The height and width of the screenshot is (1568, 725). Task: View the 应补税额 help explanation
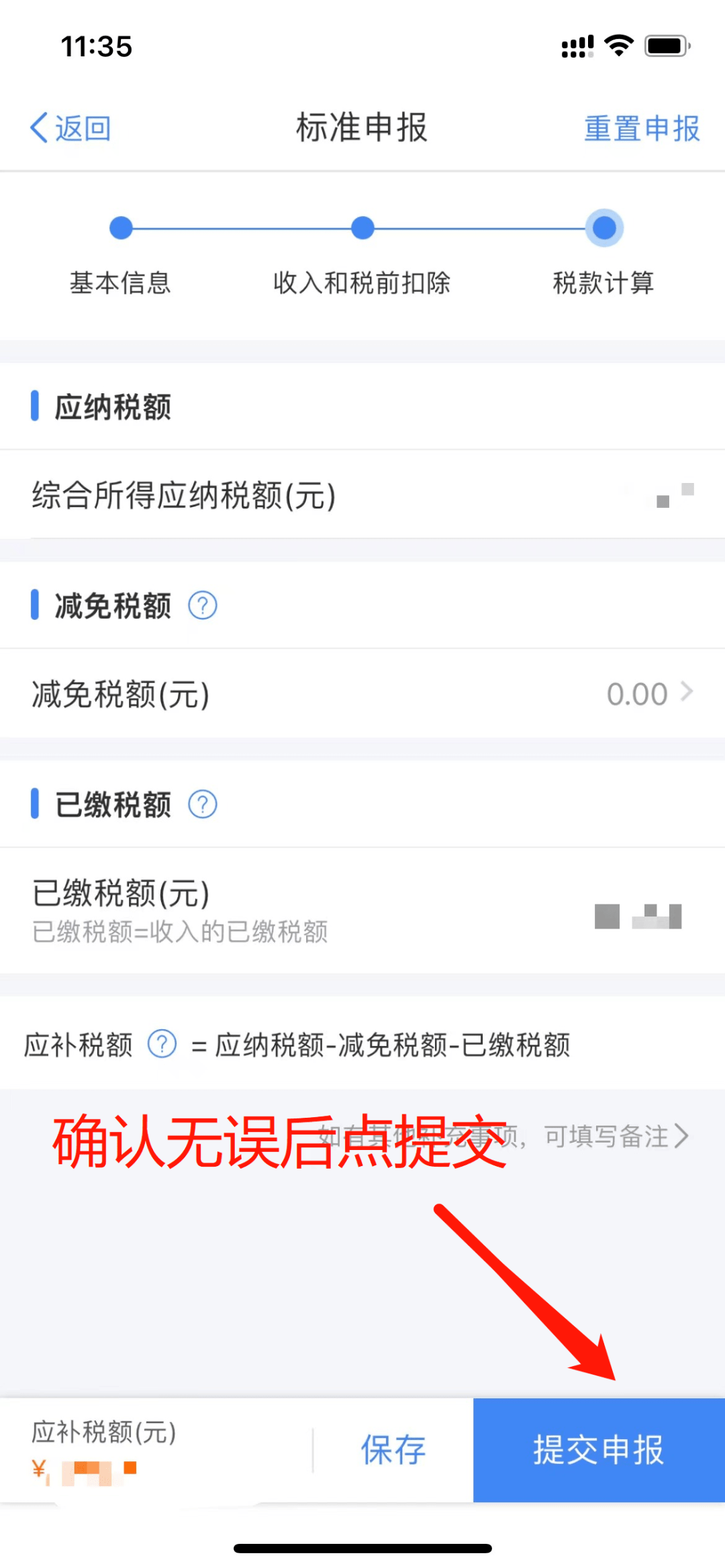162,1044
